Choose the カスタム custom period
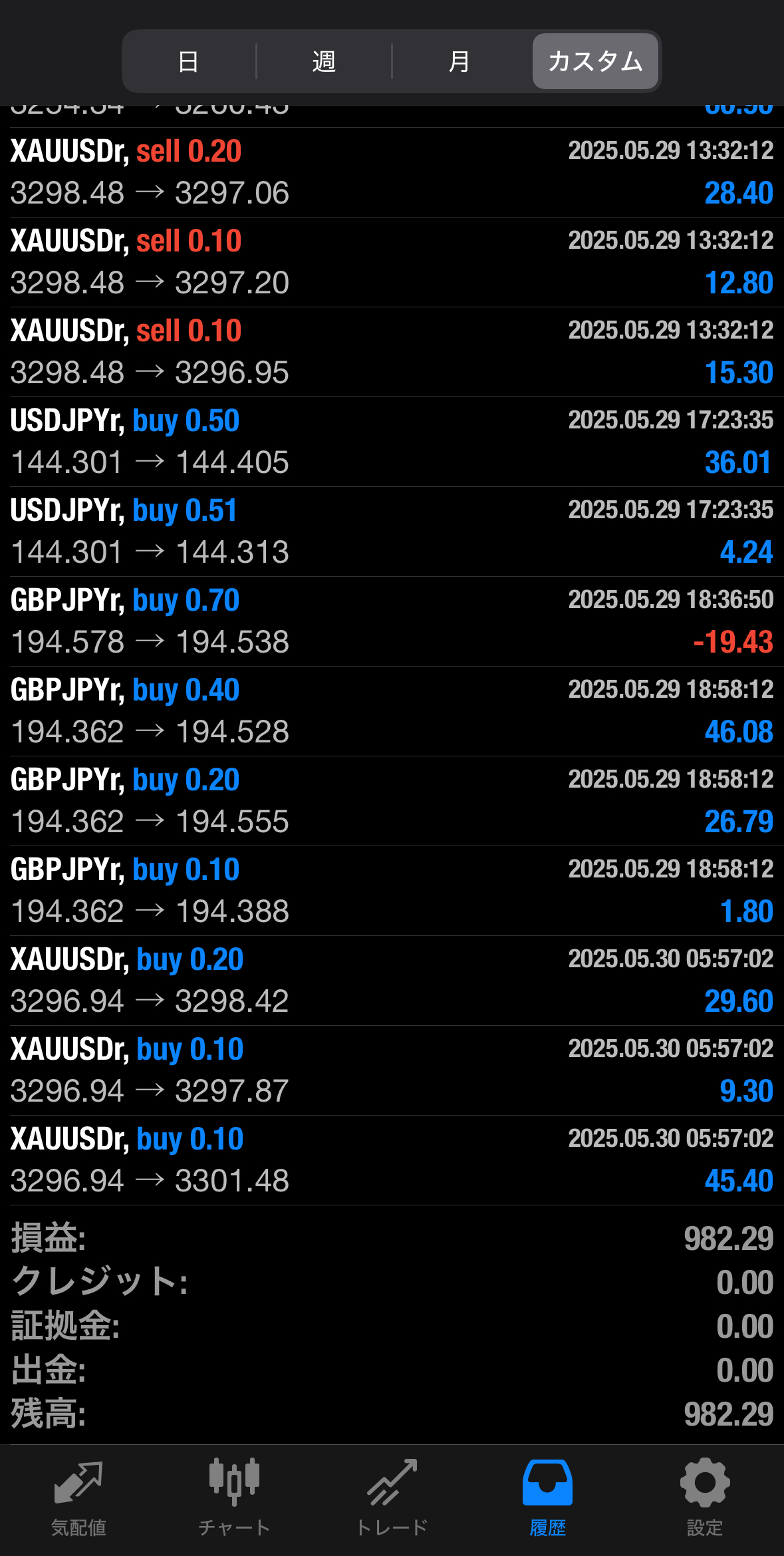 [x=595, y=62]
